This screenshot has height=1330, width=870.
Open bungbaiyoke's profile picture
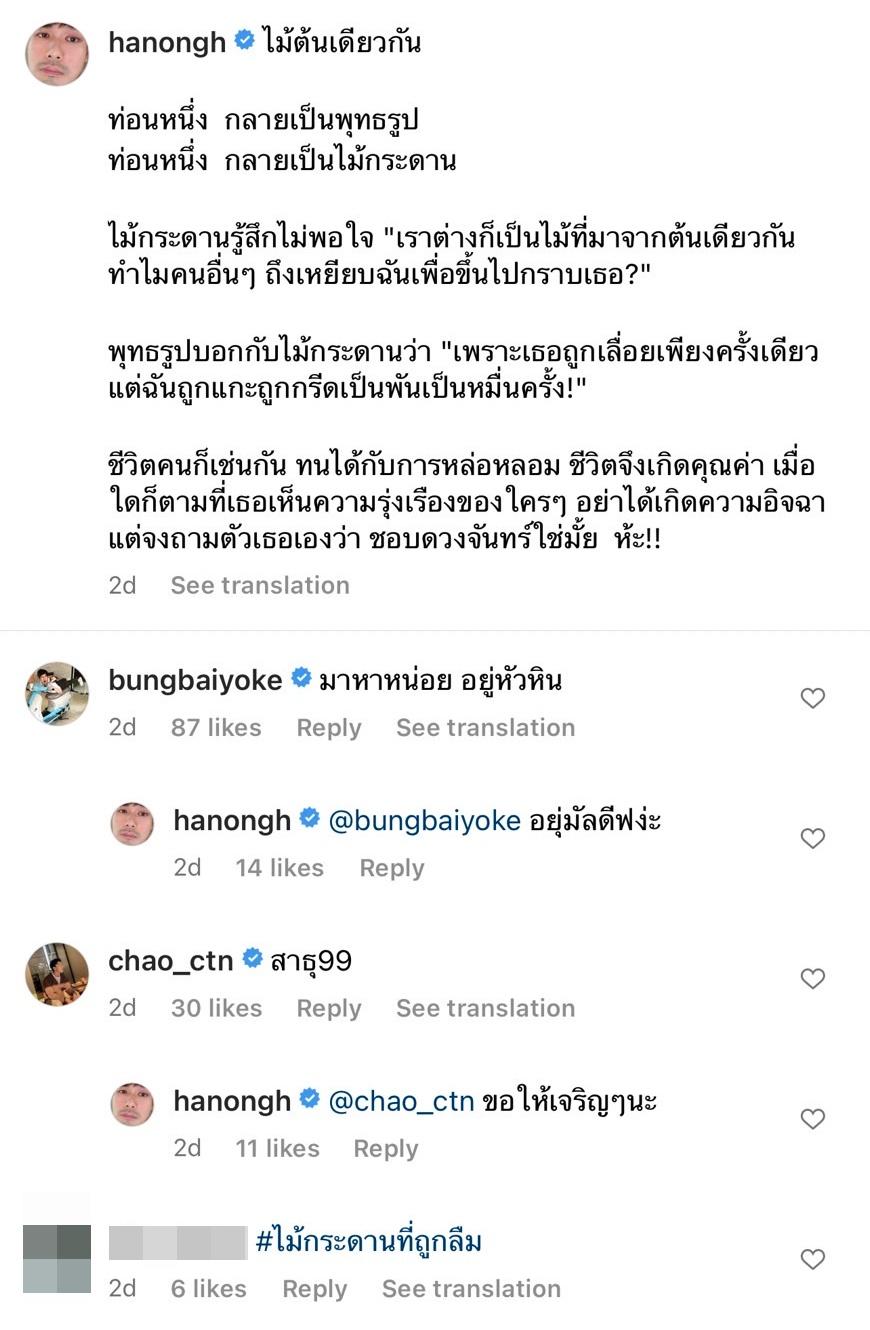57,693
